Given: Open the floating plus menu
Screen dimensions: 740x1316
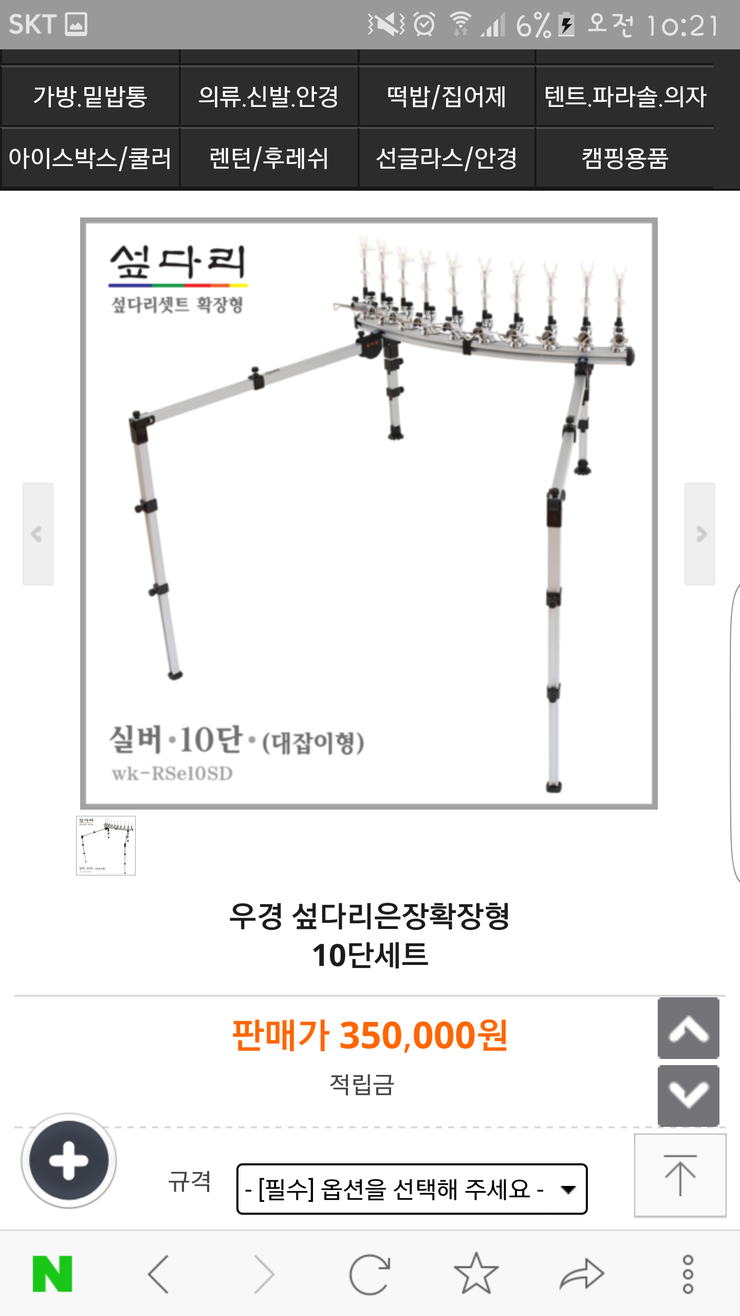Looking at the screenshot, I should point(69,1161).
